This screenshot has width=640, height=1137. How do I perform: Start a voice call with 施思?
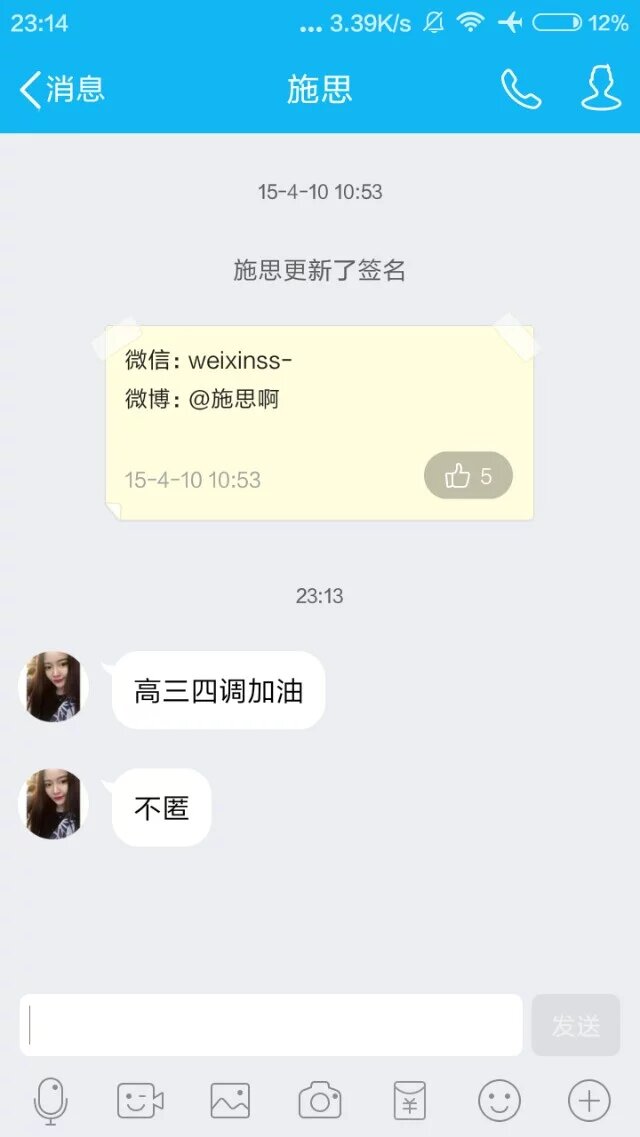click(x=521, y=90)
